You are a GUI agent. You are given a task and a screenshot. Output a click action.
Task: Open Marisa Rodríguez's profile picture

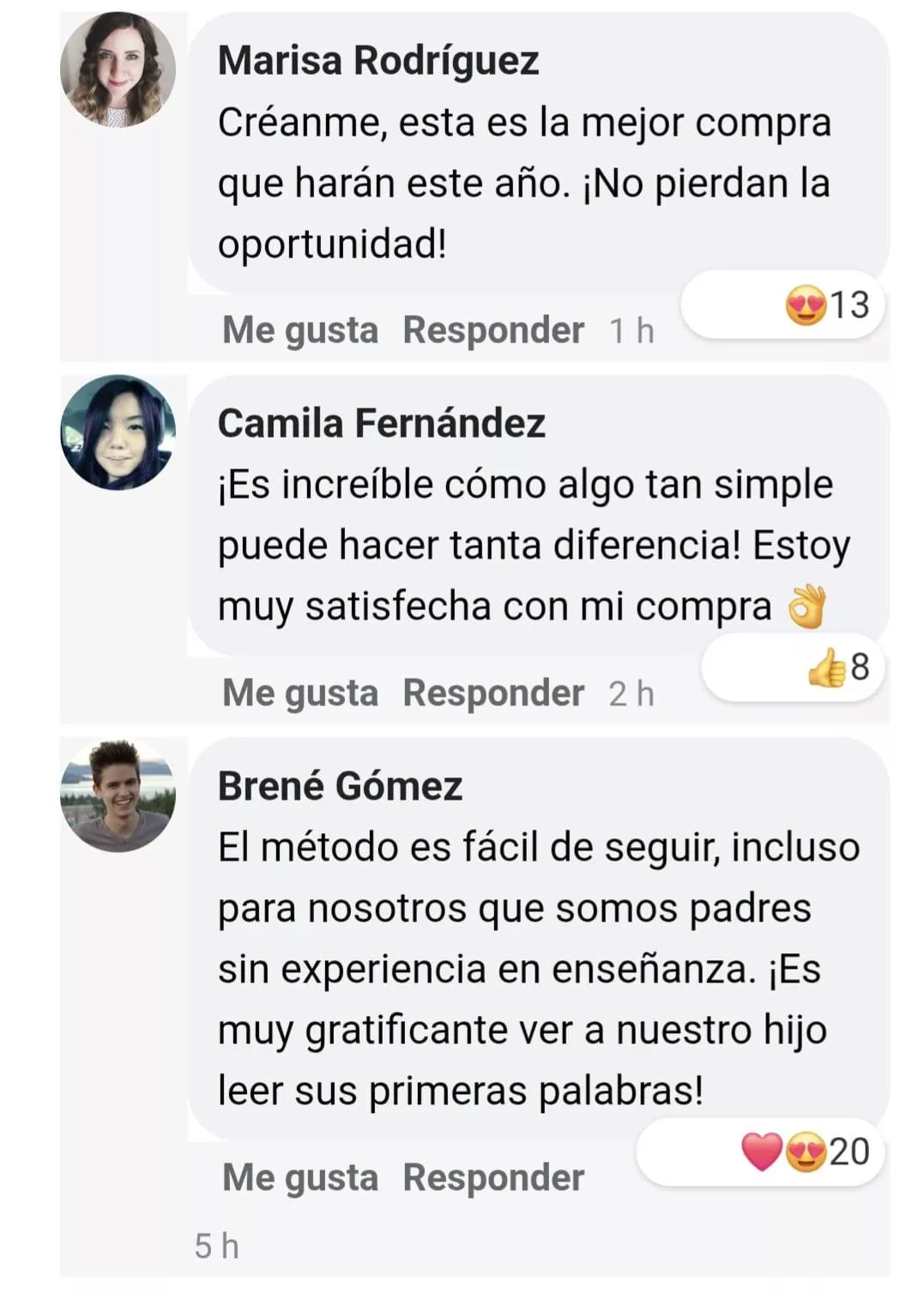pyautogui.click(x=118, y=70)
